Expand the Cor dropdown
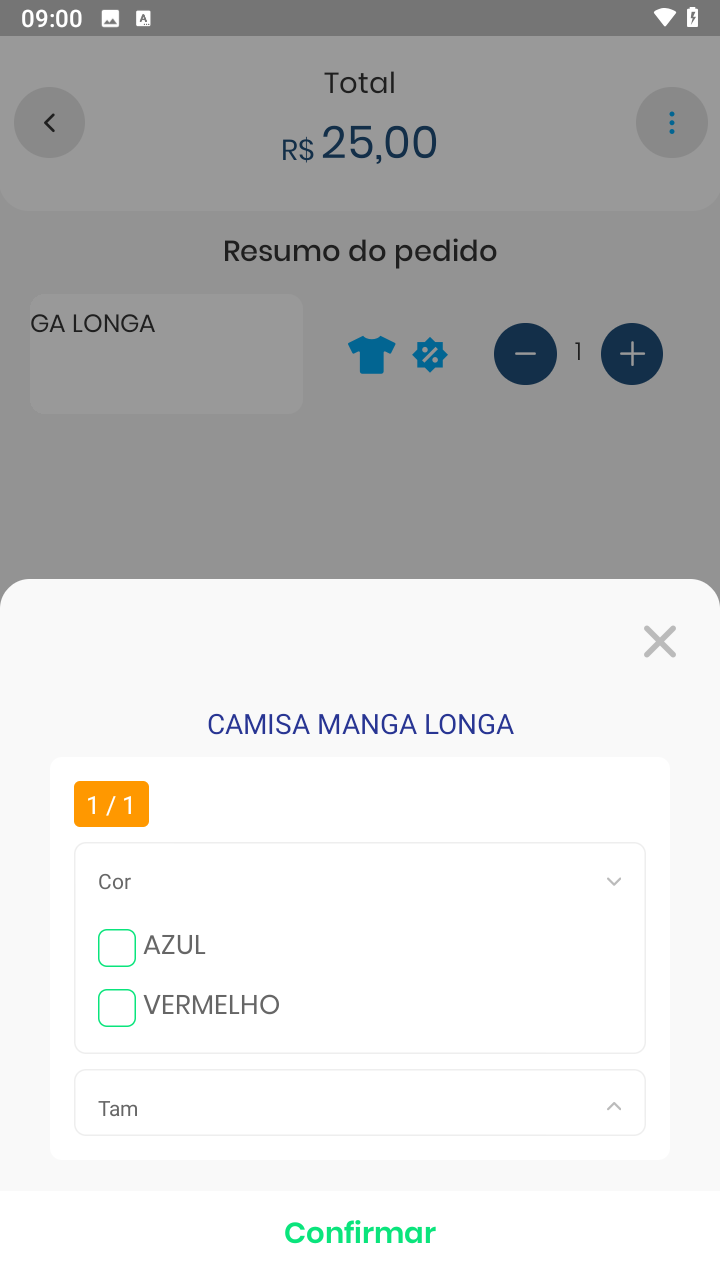720x1280 pixels. [614, 881]
